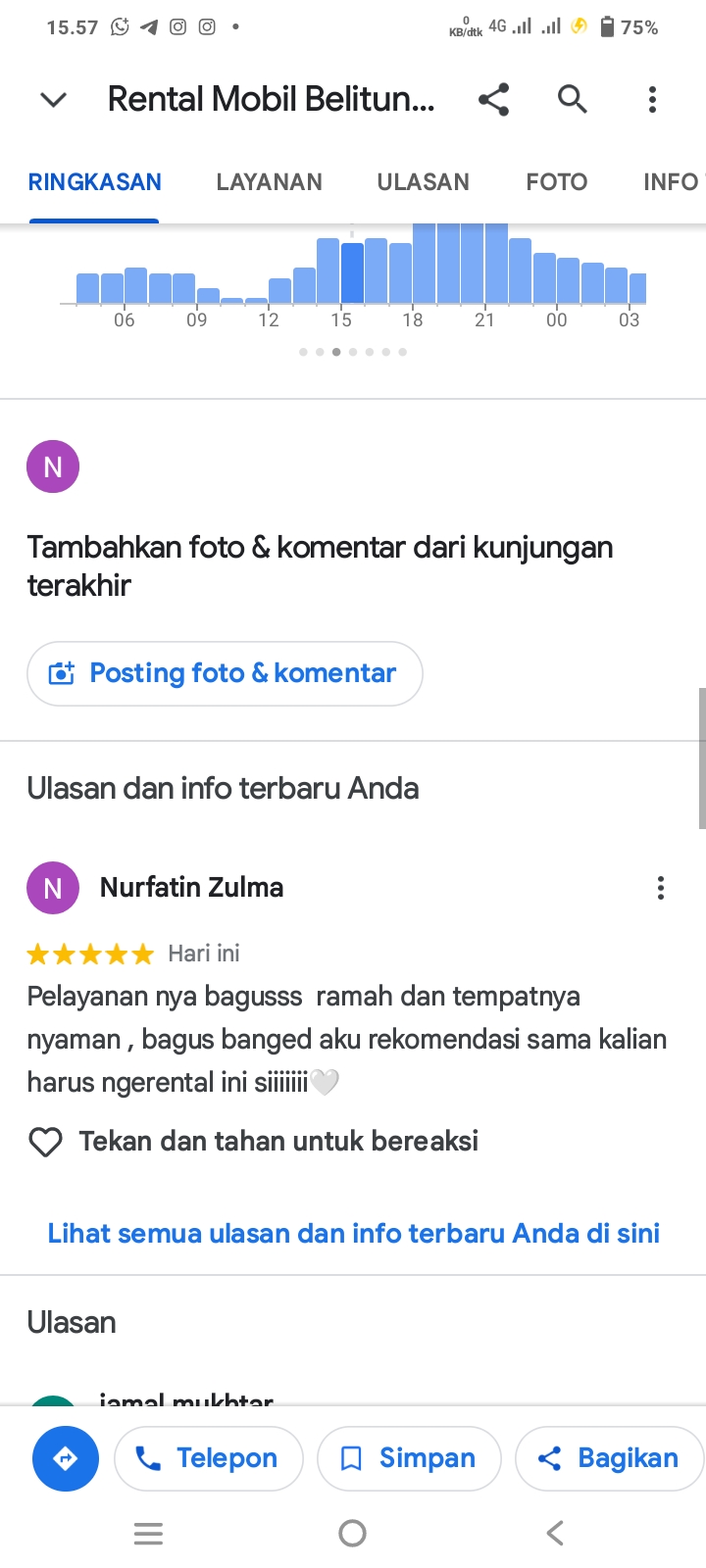The image size is (706, 1568).
Task: Open the search magnifier icon
Action: (x=573, y=99)
